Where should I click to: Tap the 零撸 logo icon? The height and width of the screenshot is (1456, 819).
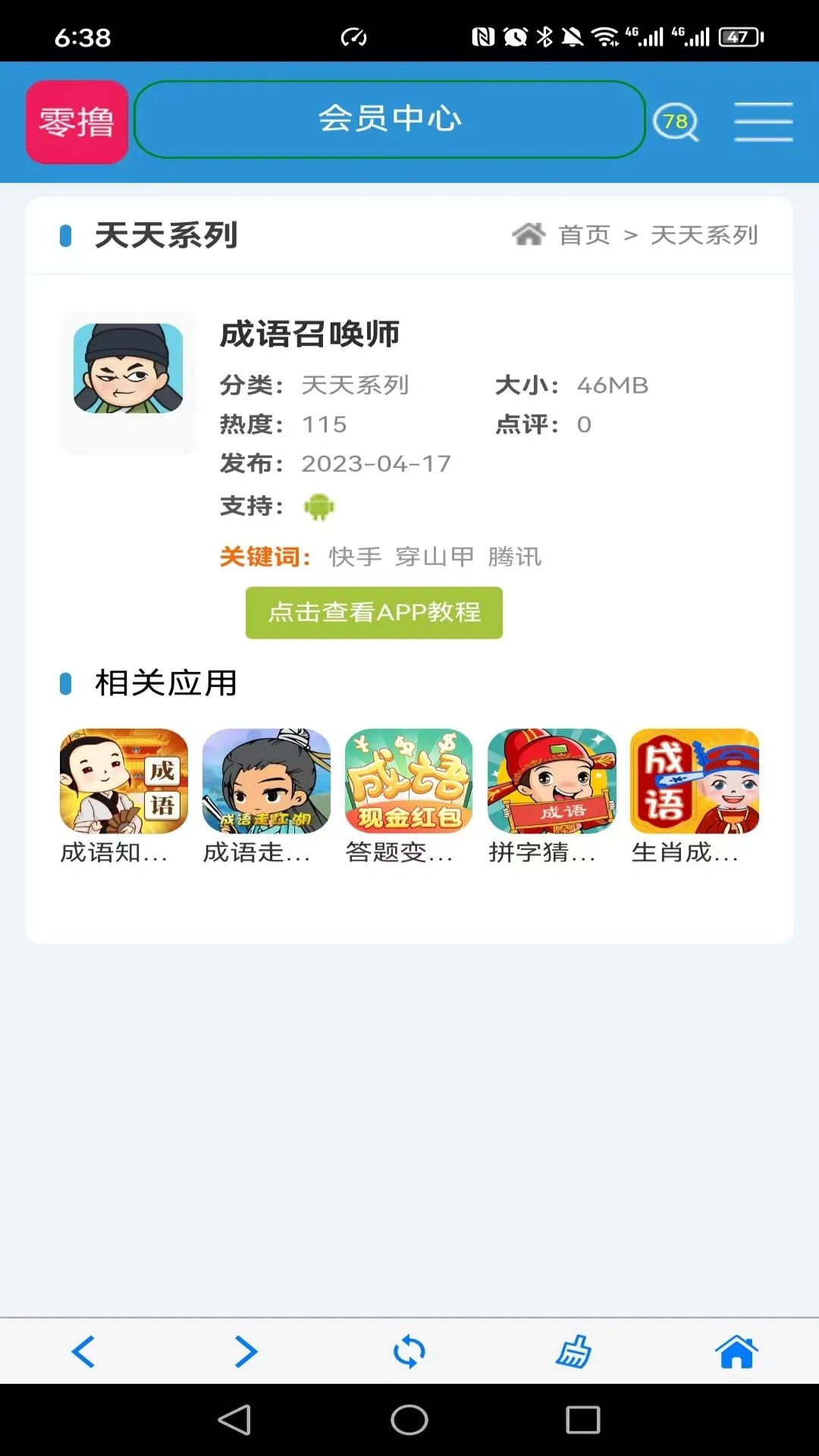click(x=76, y=121)
